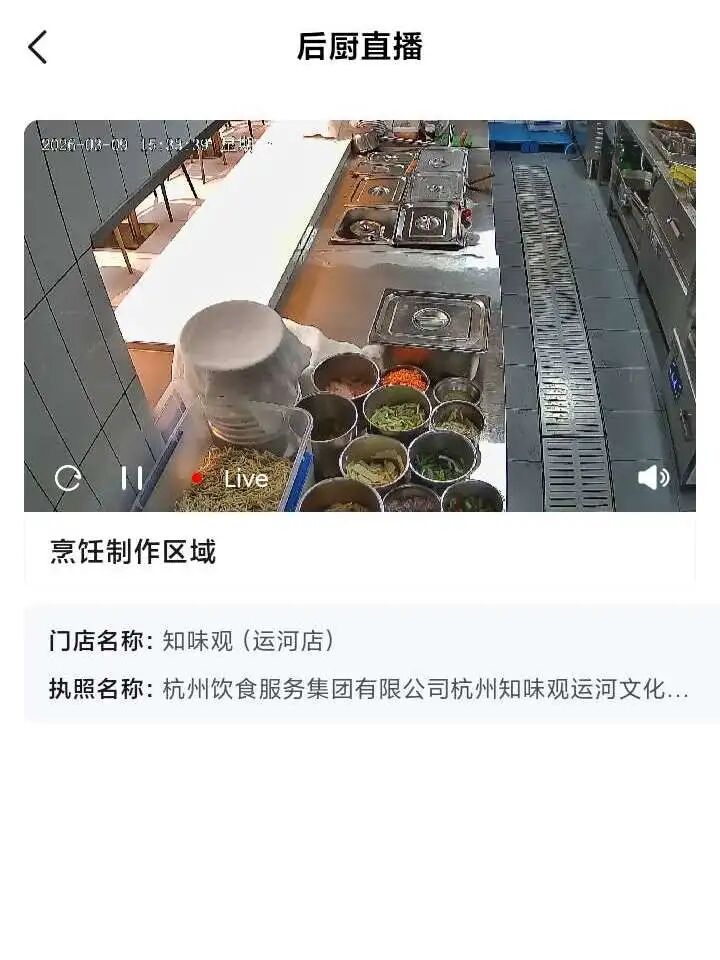Tap the pause icon to stop playback
The image size is (720, 960).
pyautogui.click(x=131, y=478)
